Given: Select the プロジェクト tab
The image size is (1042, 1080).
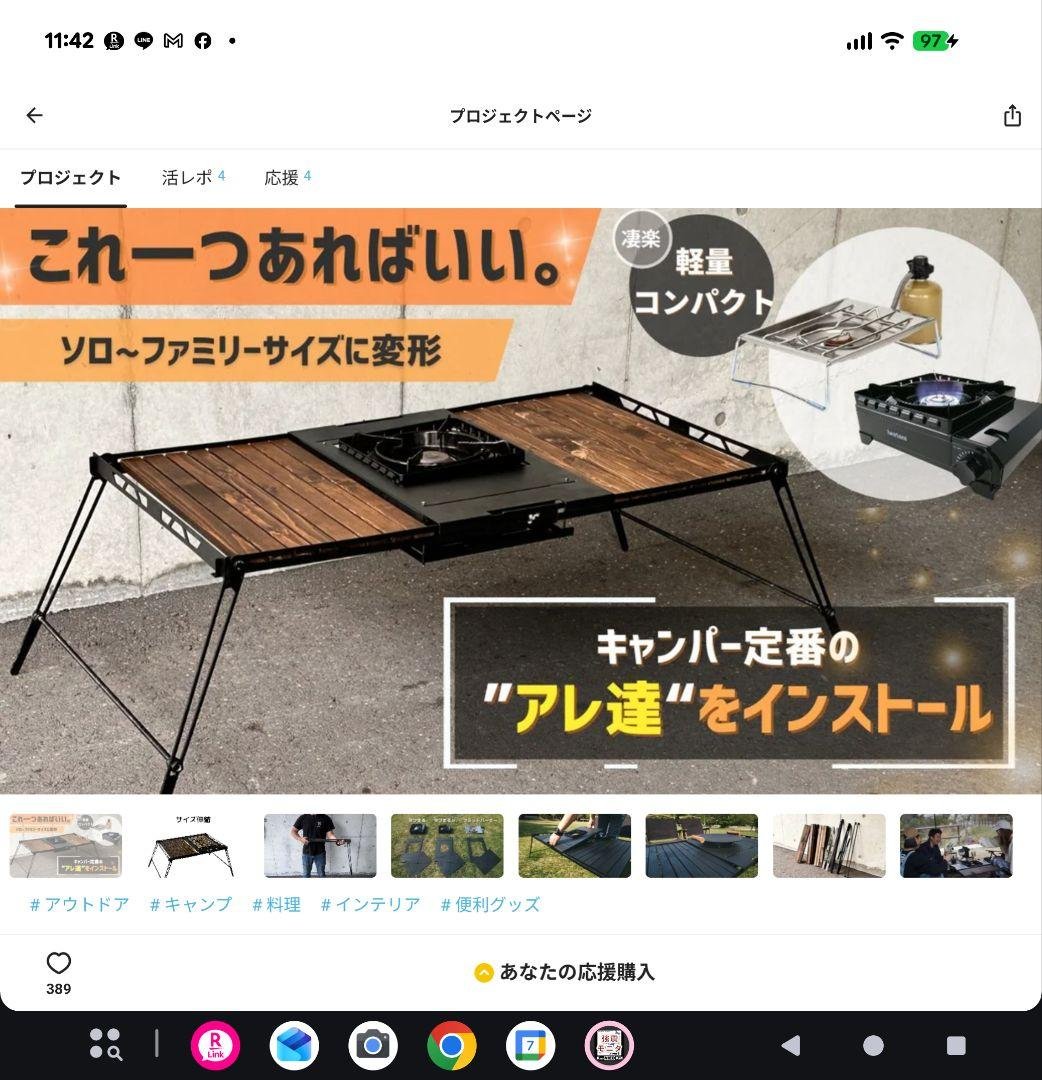Looking at the screenshot, I should click(70, 178).
